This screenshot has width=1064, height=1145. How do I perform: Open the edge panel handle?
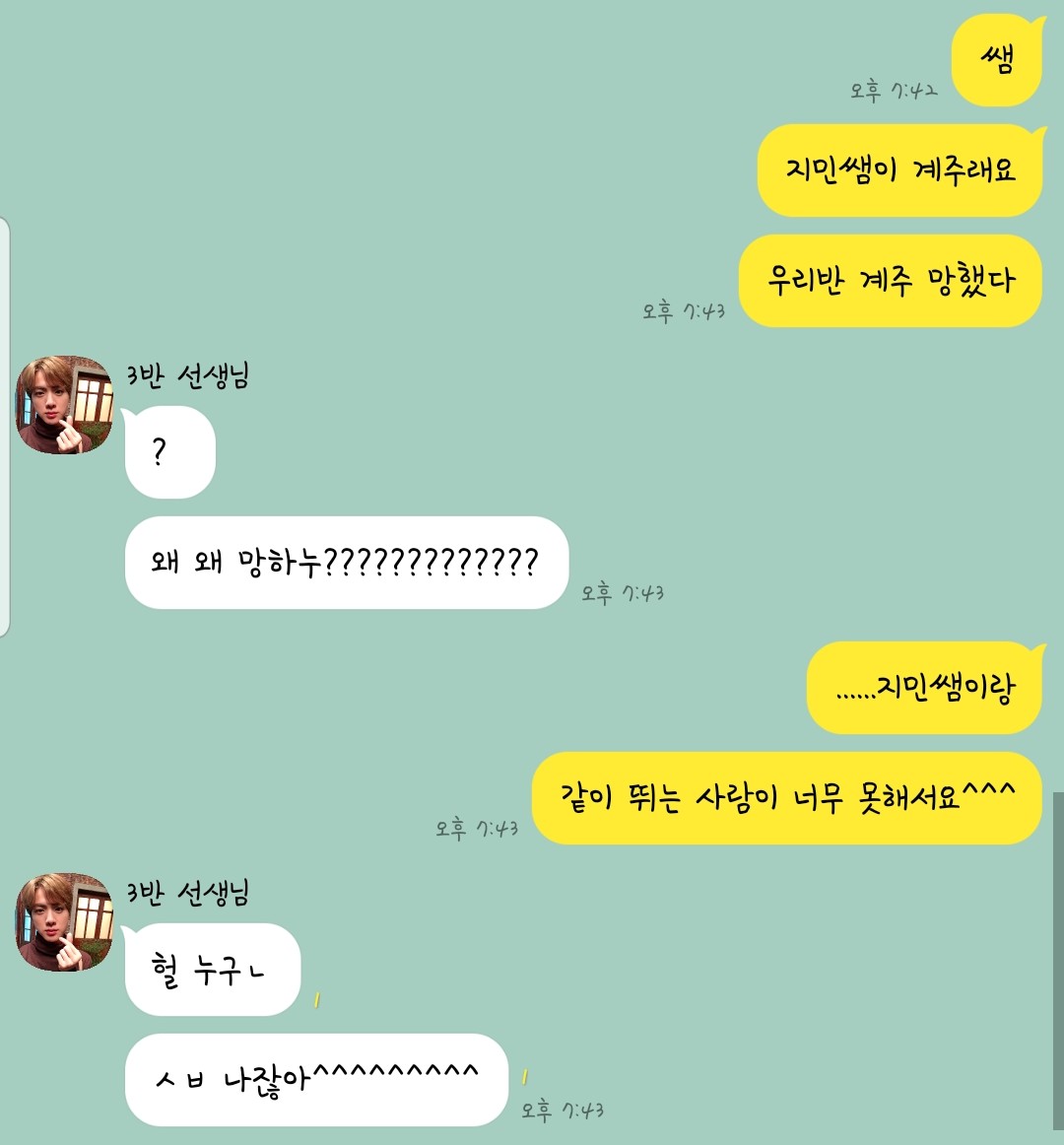tap(5, 427)
